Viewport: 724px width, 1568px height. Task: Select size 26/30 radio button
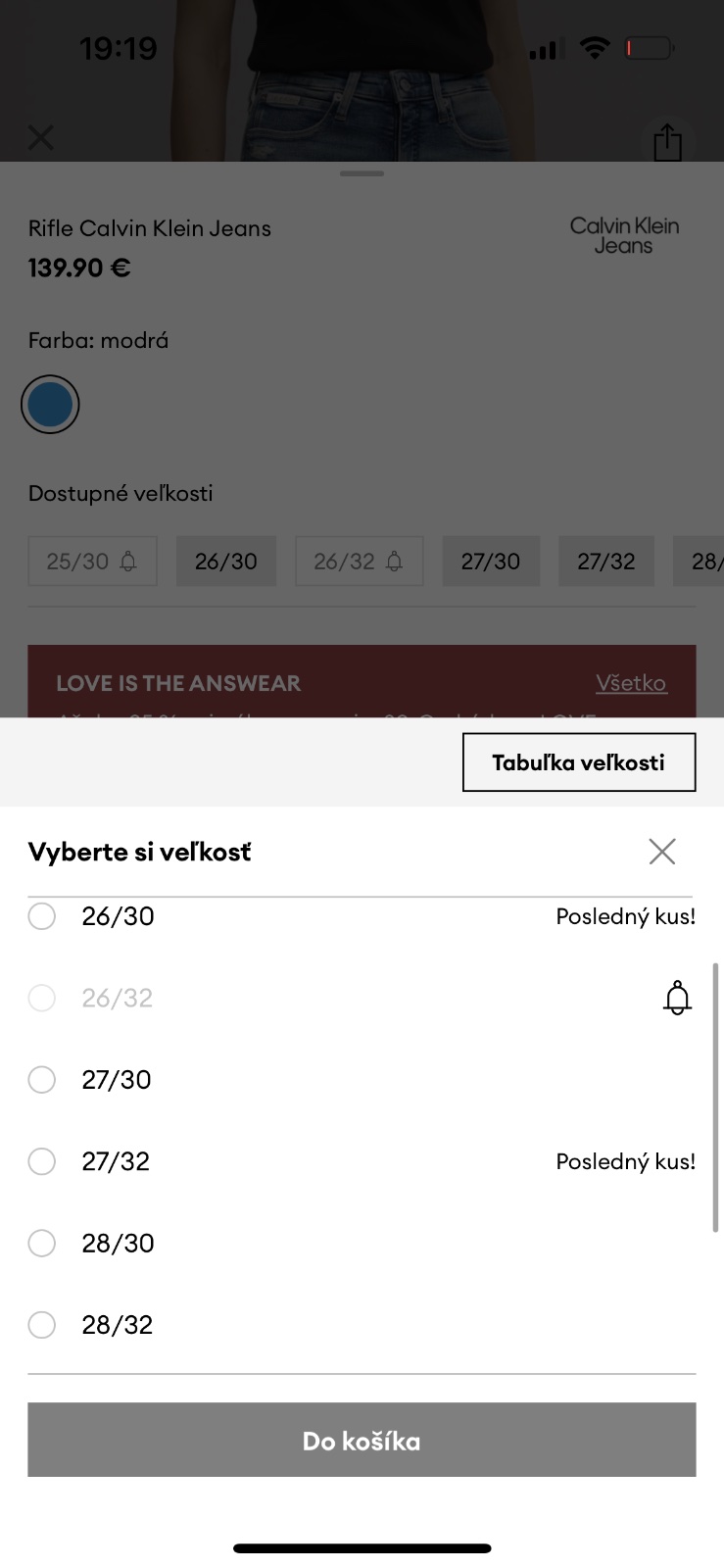click(42, 916)
